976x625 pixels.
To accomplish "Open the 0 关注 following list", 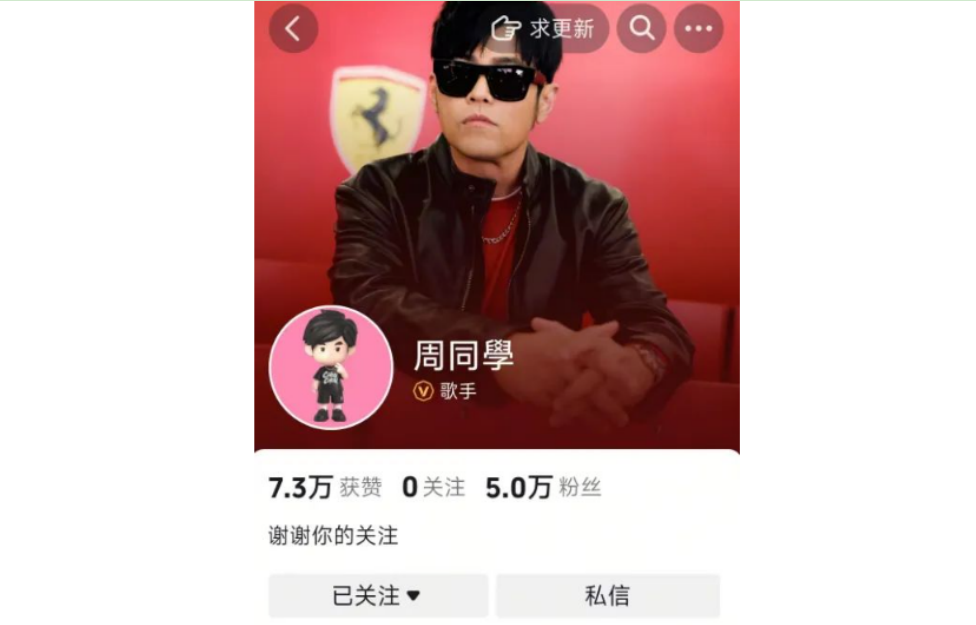I will point(433,488).
